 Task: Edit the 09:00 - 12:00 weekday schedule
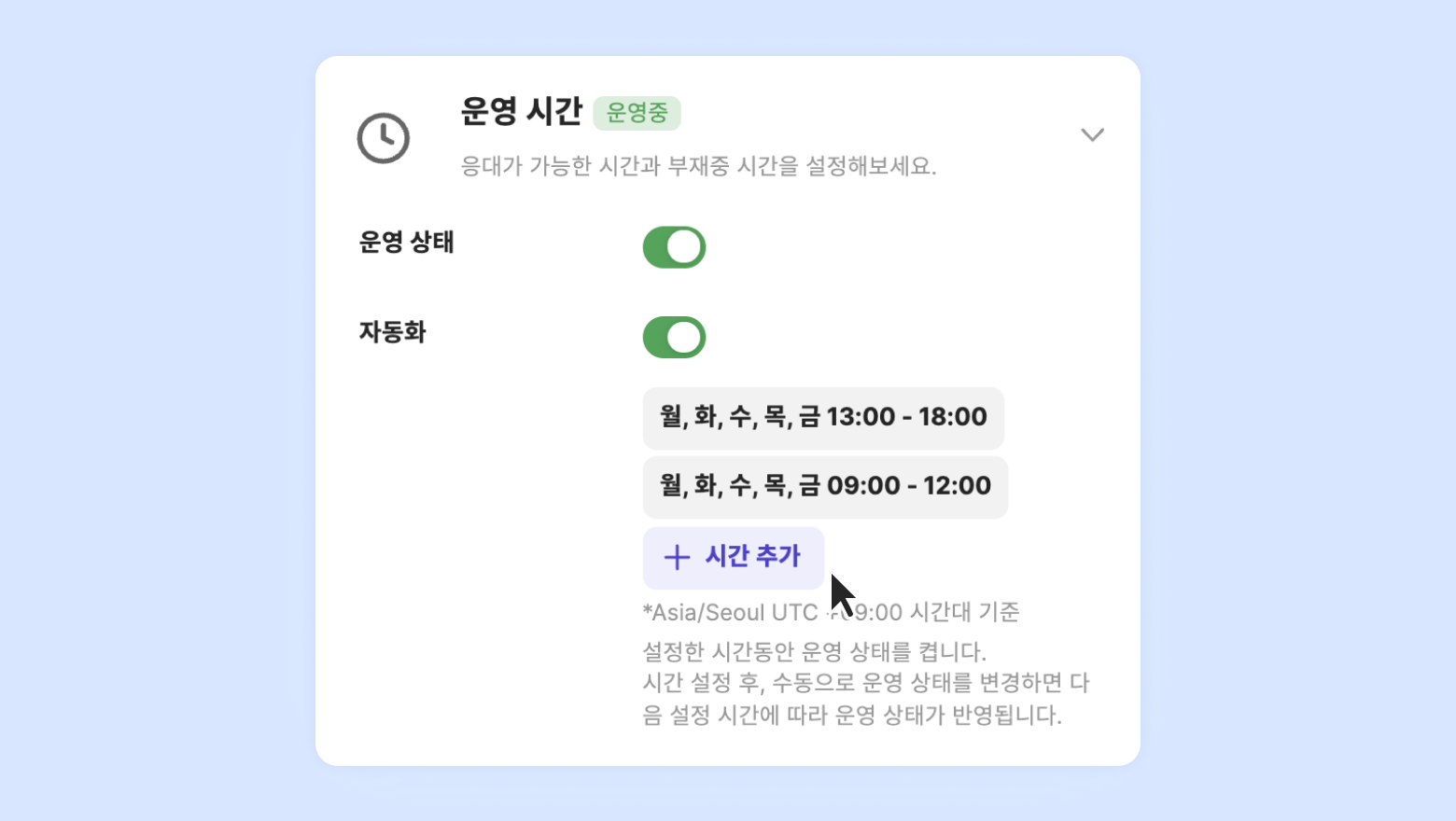click(825, 487)
